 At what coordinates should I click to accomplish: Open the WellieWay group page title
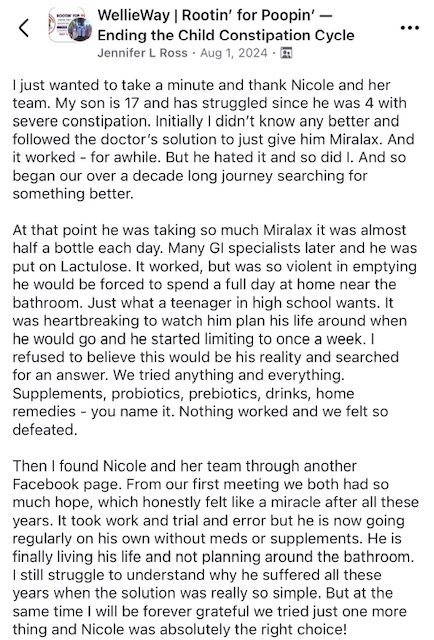pyautogui.click(x=226, y=25)
